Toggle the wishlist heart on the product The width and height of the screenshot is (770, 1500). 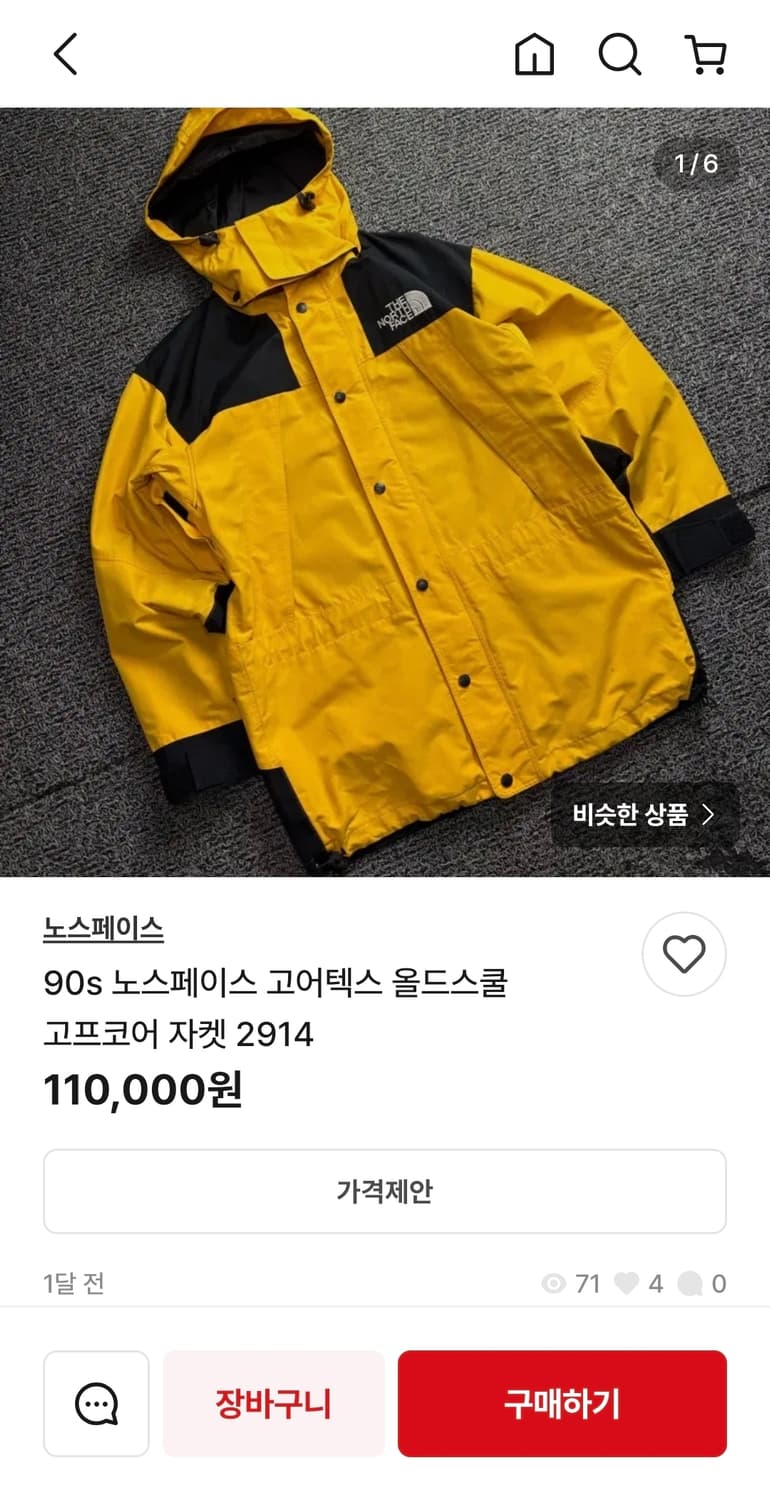(x=684, y=955)
